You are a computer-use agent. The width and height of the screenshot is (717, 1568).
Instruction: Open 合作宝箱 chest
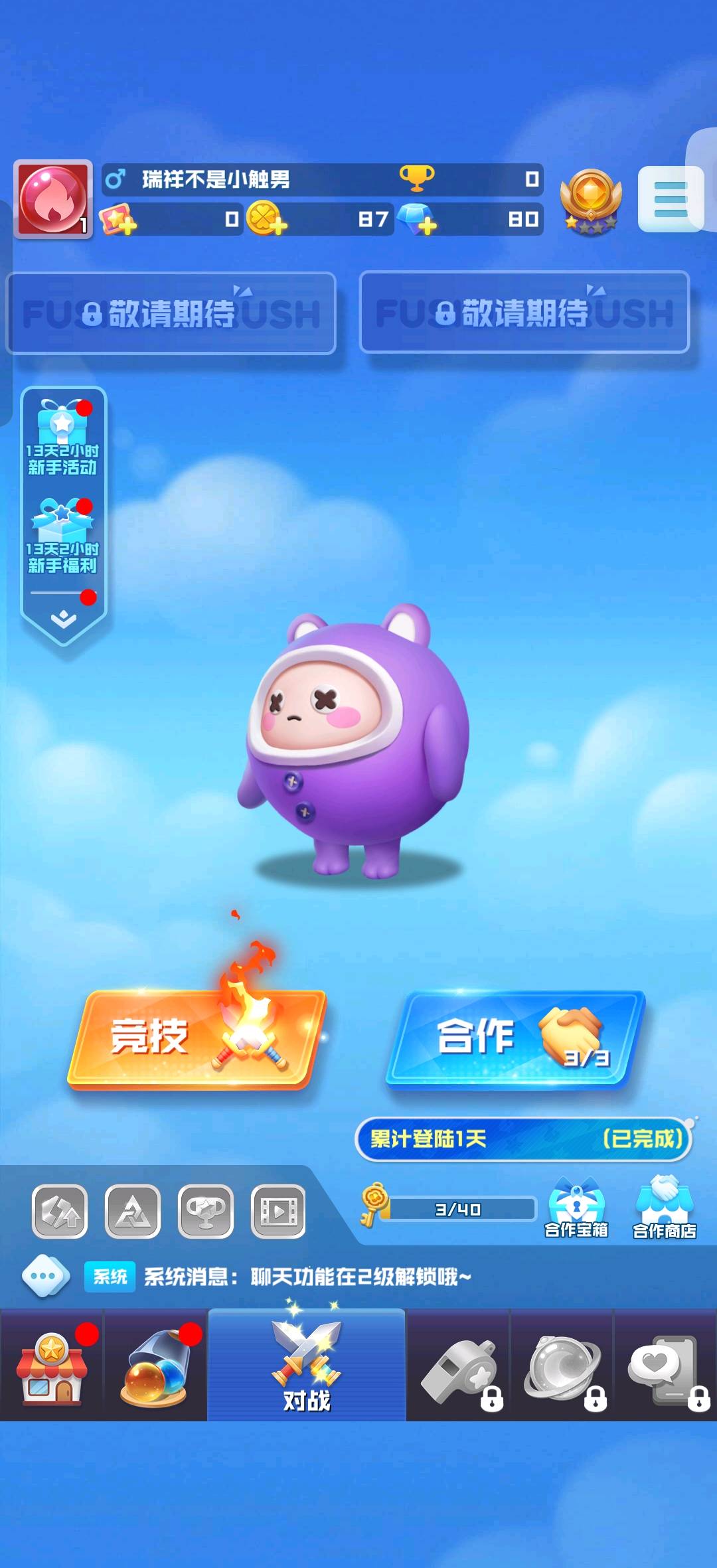pyautogui.click(x=576, y=1210)
